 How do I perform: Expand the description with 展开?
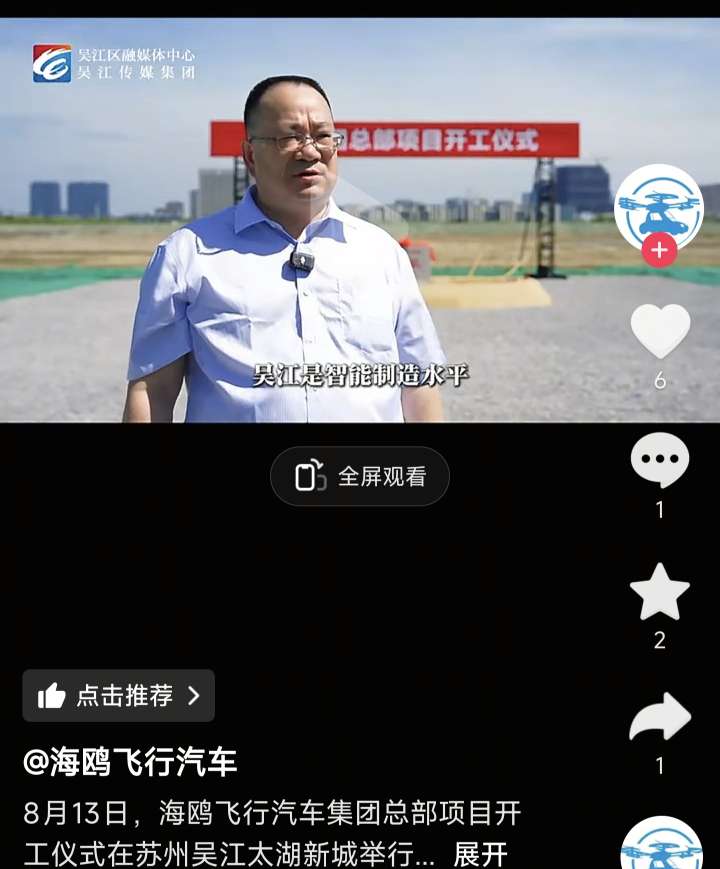click(481, 854)
